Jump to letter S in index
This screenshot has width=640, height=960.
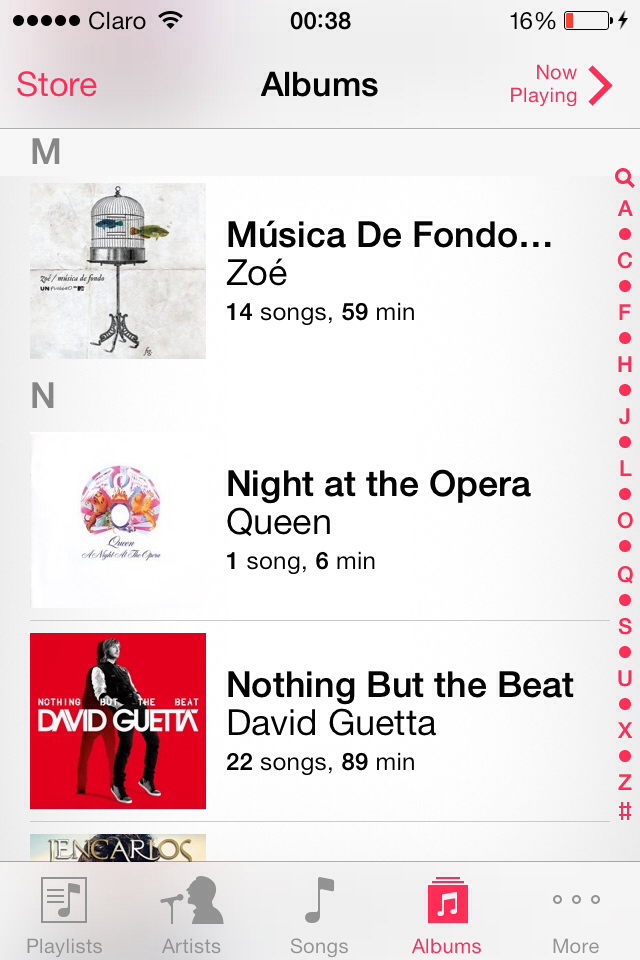pyautogui.click(x=625, y=626)
